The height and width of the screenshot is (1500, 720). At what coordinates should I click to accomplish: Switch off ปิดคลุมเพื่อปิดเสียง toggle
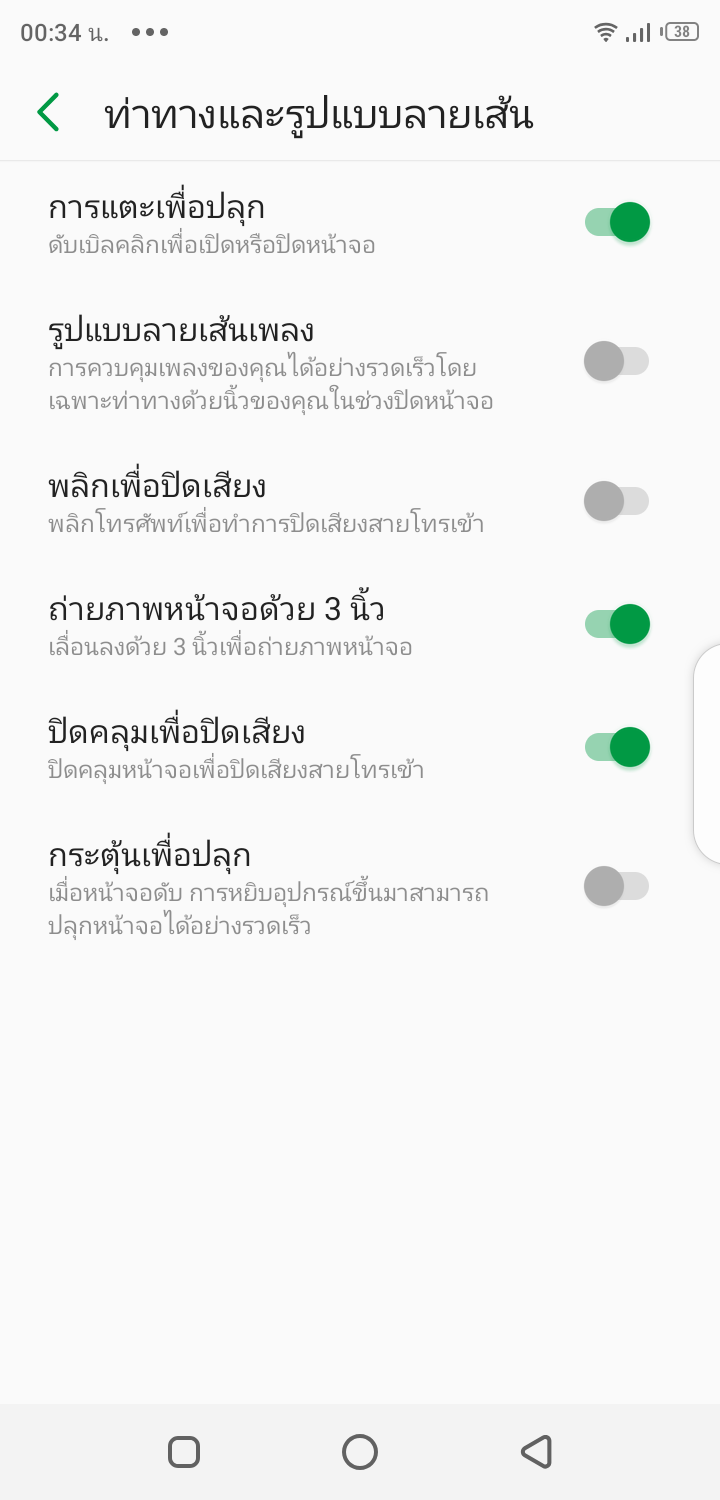[617, 747]
